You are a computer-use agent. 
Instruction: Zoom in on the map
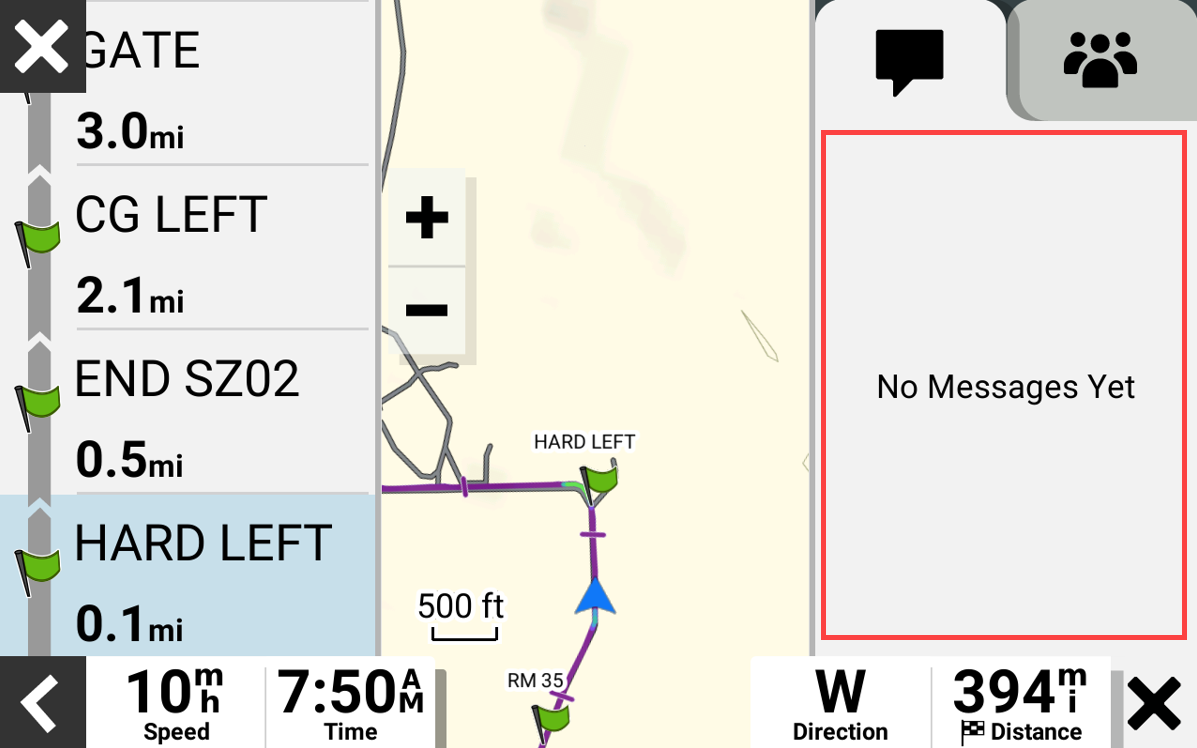(x=427, y=218)
